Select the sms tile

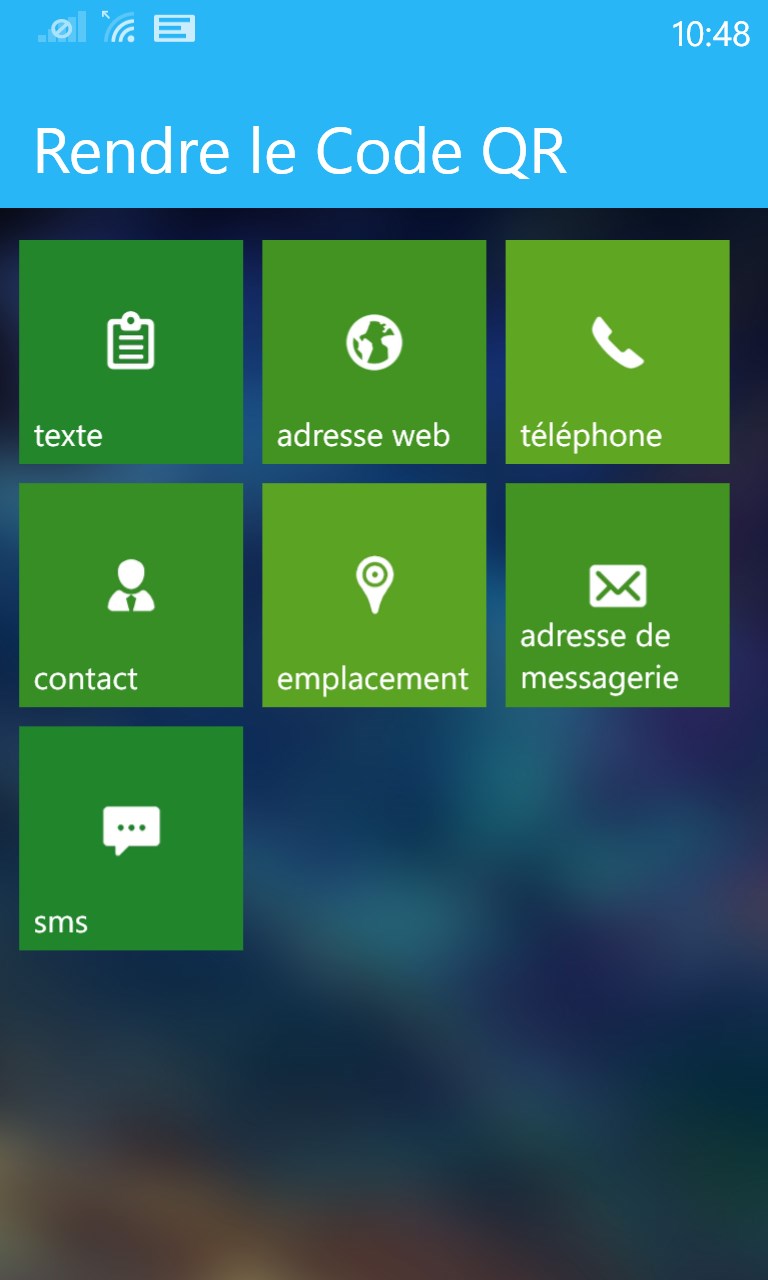pos(130,837)
